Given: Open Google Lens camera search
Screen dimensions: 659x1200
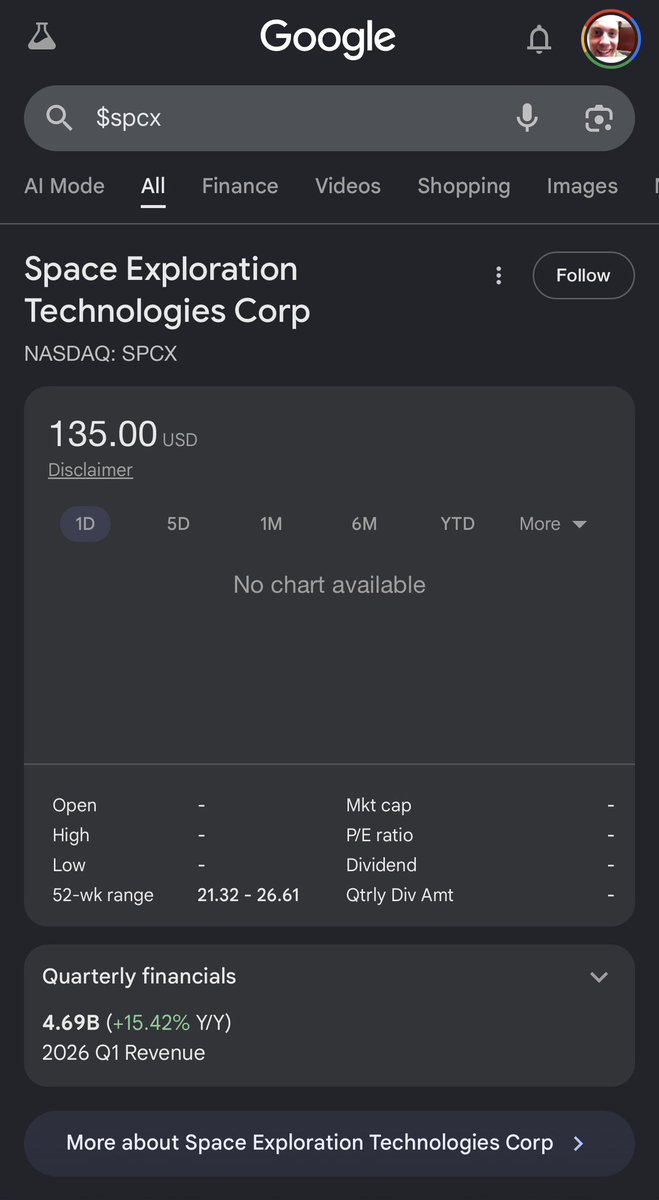Looking at the screenshot, I should (598, 118).
